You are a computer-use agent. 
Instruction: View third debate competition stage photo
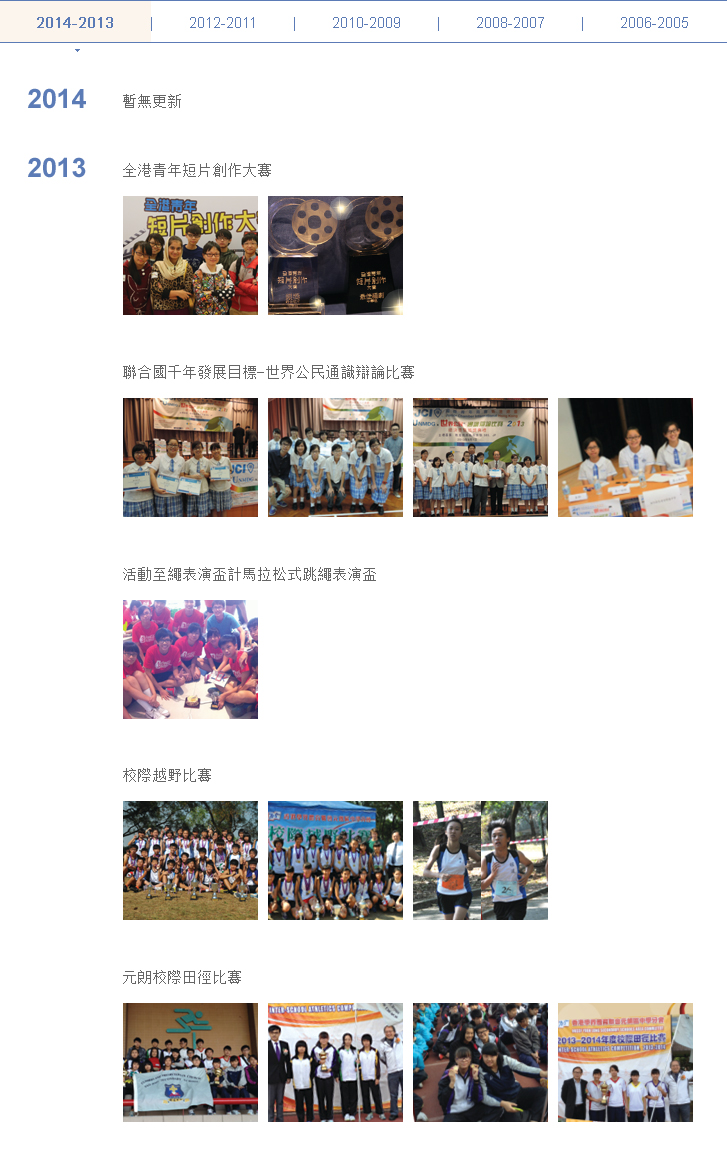480,457
